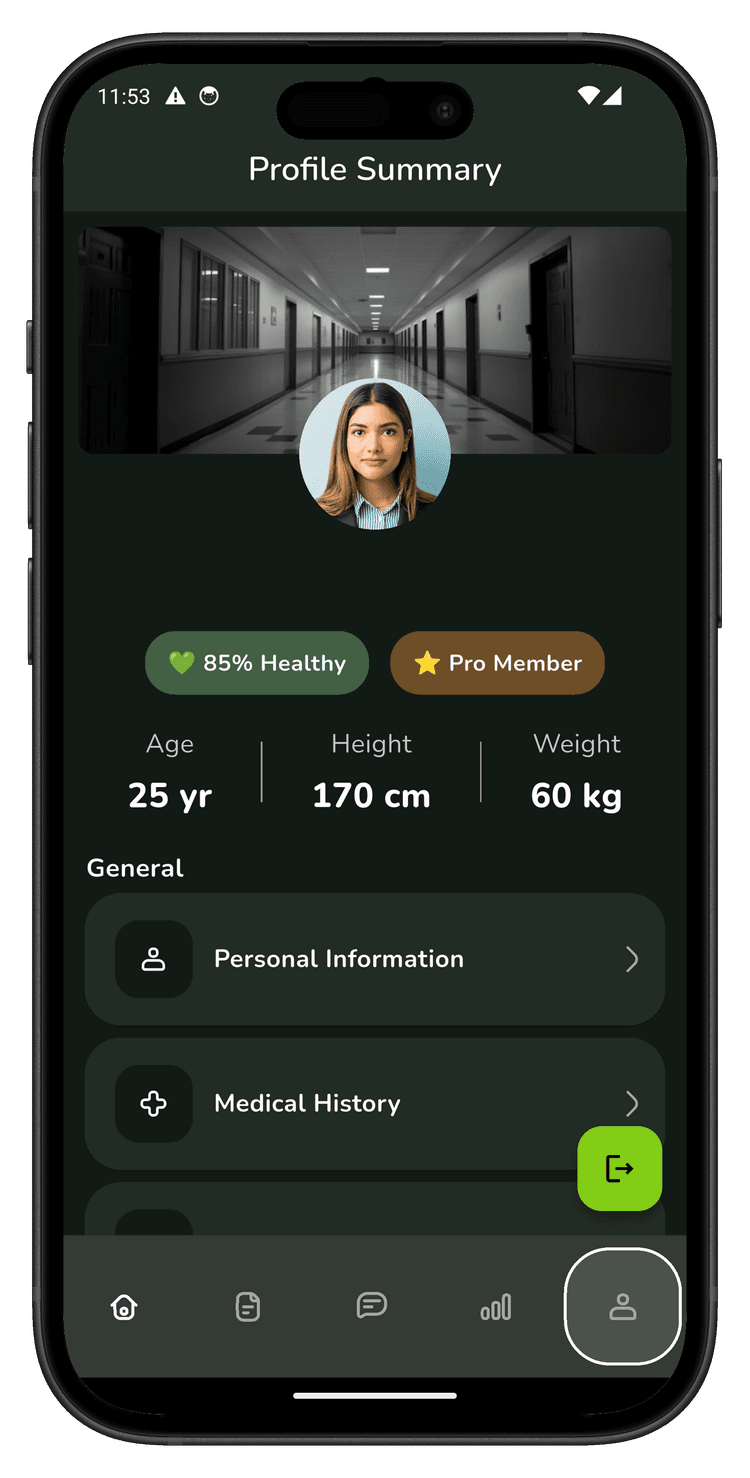750x1478 pixels.
Task: Tap the green logout floating button
Action: point(620,1168)
